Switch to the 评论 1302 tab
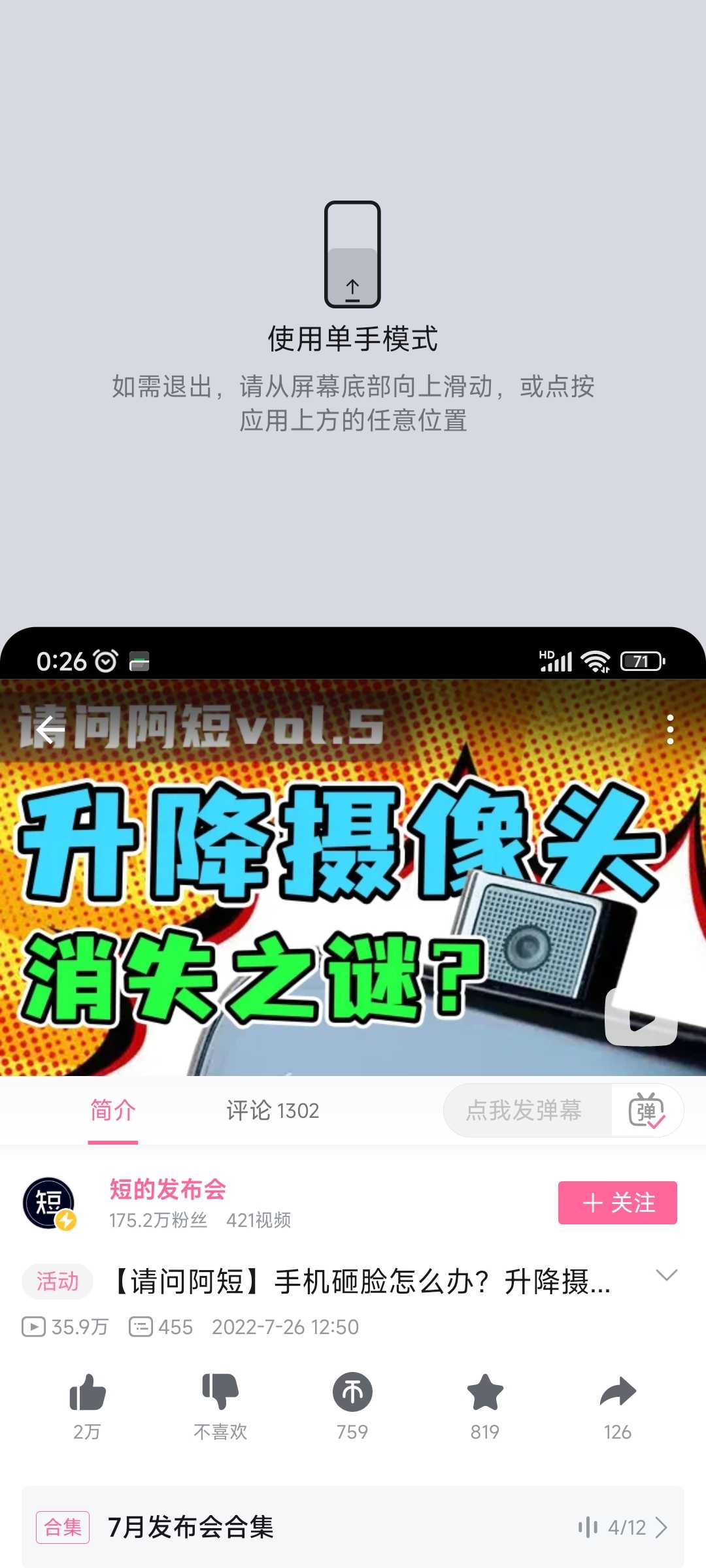 [273, 1111]
